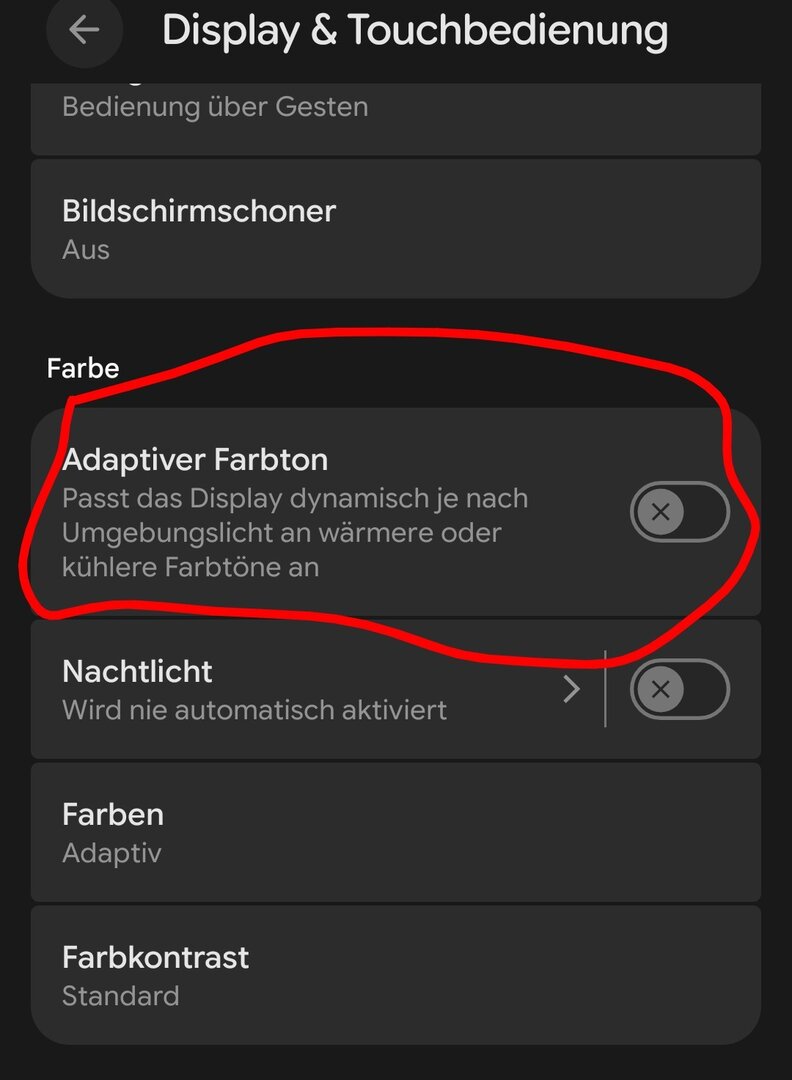Go back using the arrow icon

point(84,31)
